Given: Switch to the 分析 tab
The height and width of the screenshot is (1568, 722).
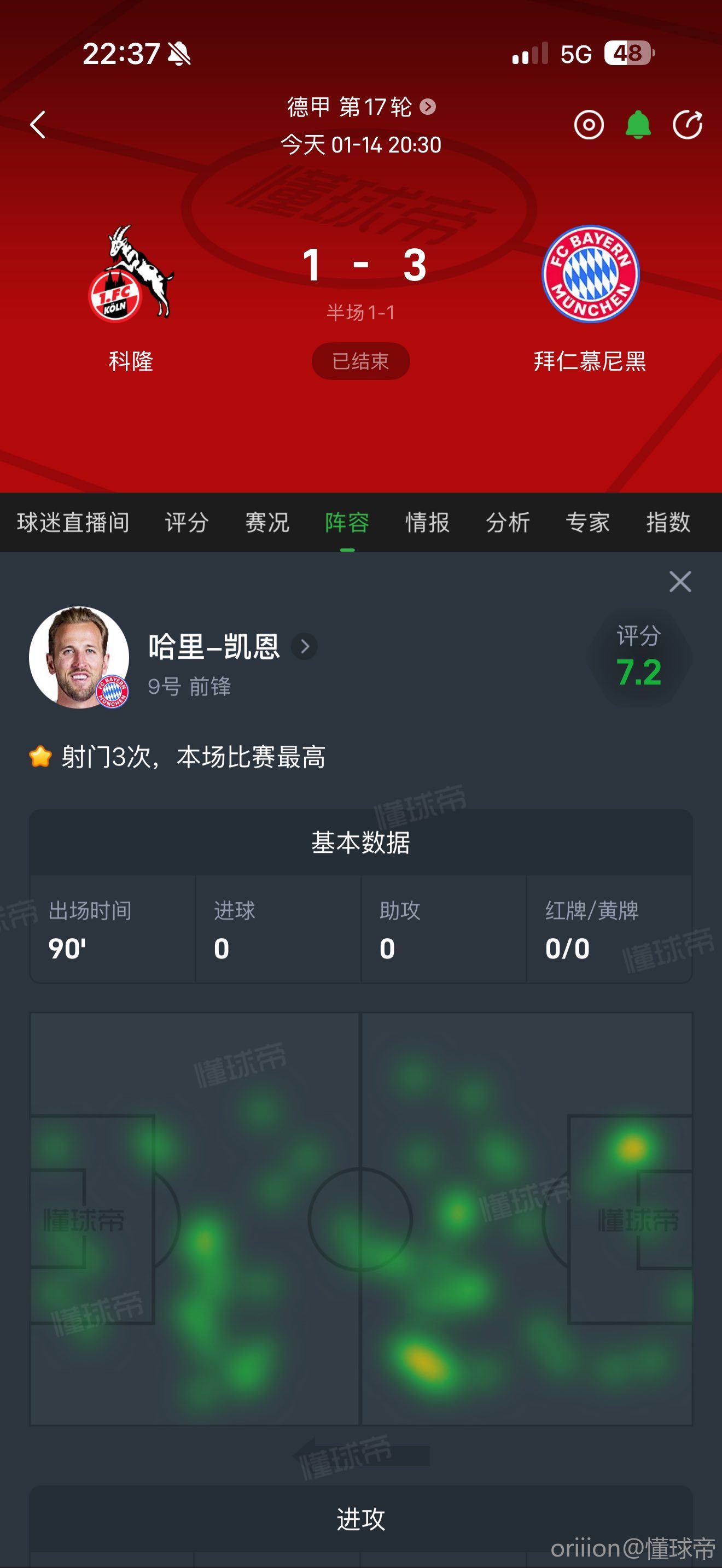Looking at the screenshot, I should [508, 522].
